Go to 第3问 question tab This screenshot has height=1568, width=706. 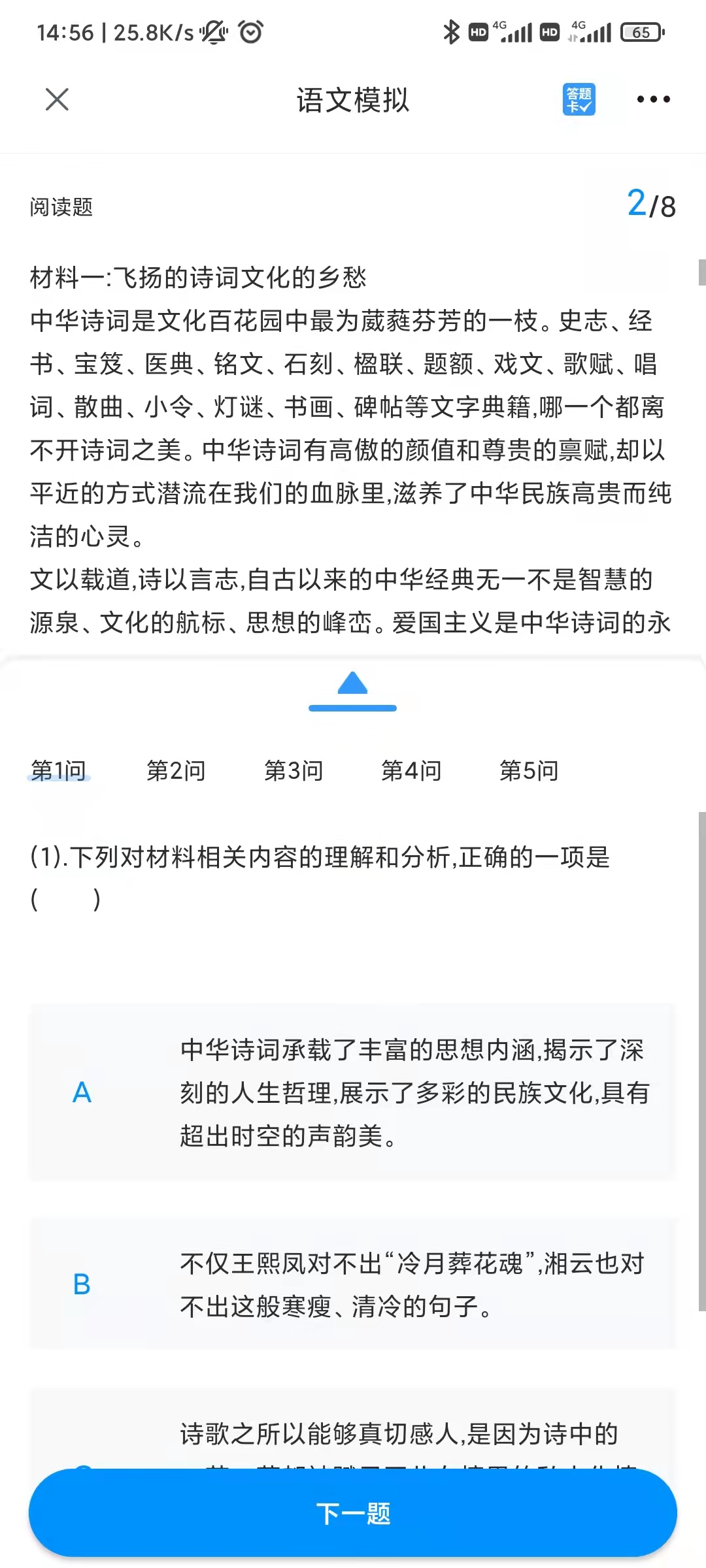click(294, 771)
